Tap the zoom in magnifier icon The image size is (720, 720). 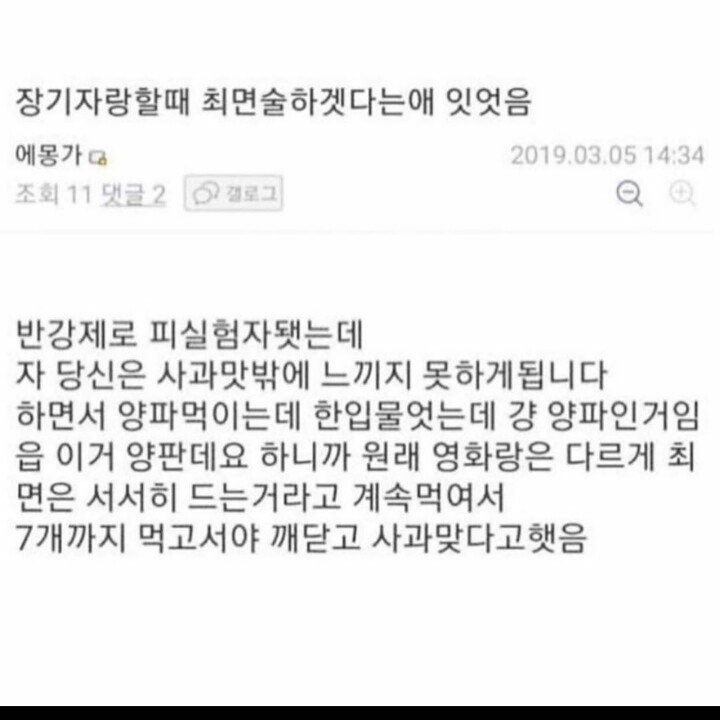[x=683, y=195]
